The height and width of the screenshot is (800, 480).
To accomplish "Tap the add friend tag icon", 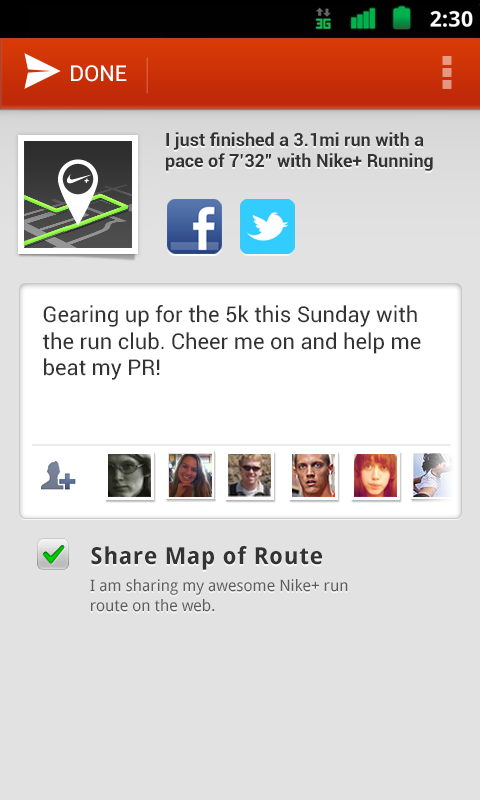I will point(58,476).
